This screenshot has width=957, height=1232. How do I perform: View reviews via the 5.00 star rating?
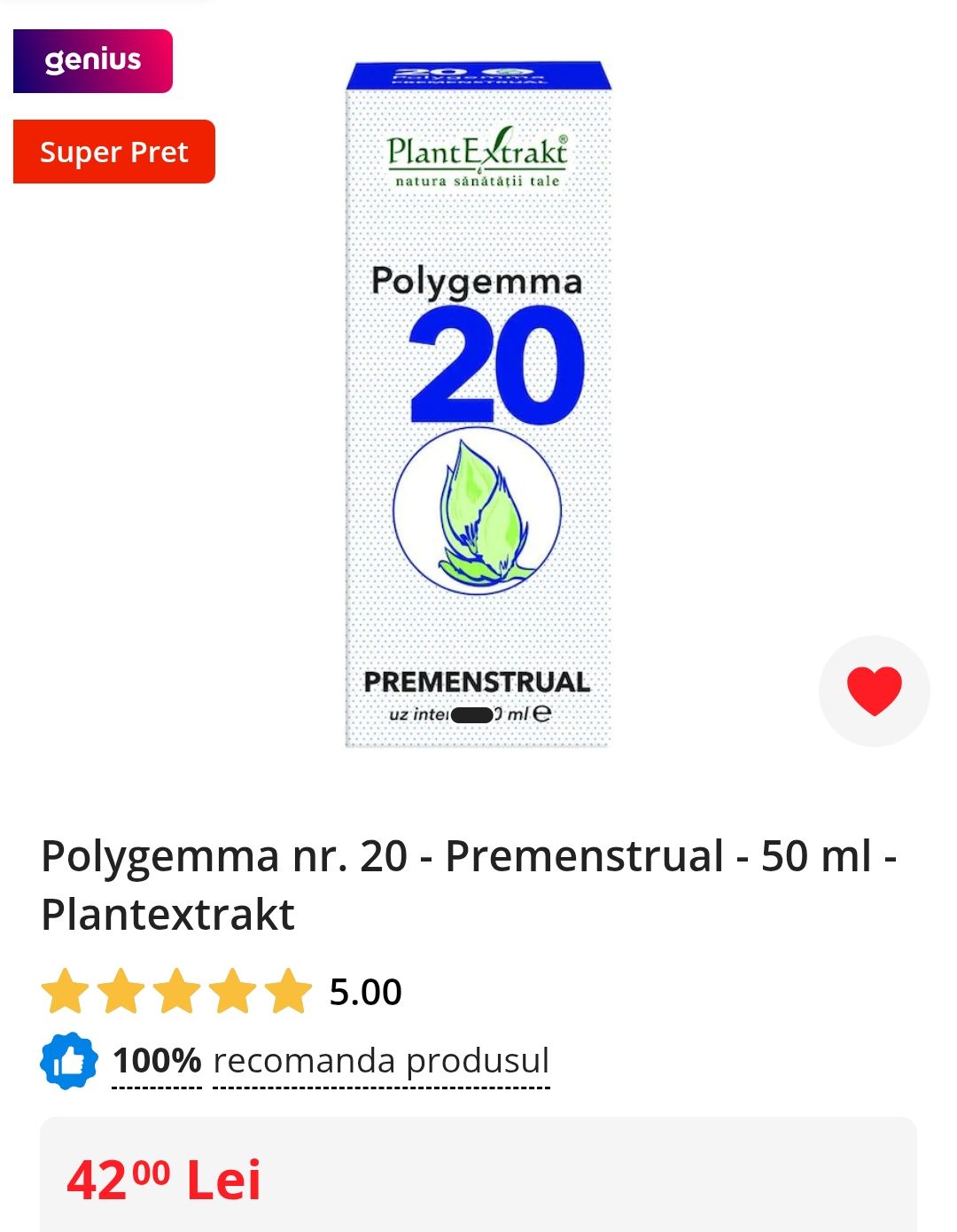click(x=222, y=992)
